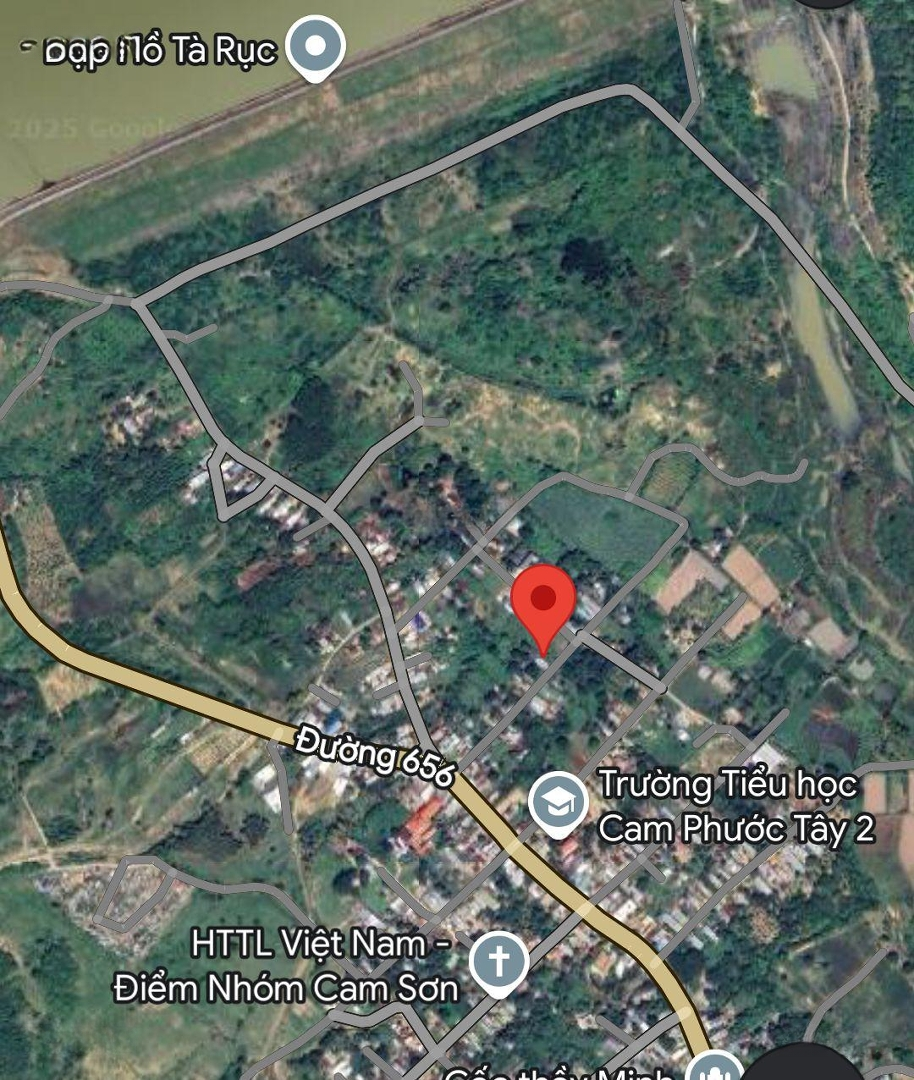Open the Đập Hồ Tà Rục place marker
Image resolution: width=914 pixels, height=1080 pixels.
[x=315, y=46]
